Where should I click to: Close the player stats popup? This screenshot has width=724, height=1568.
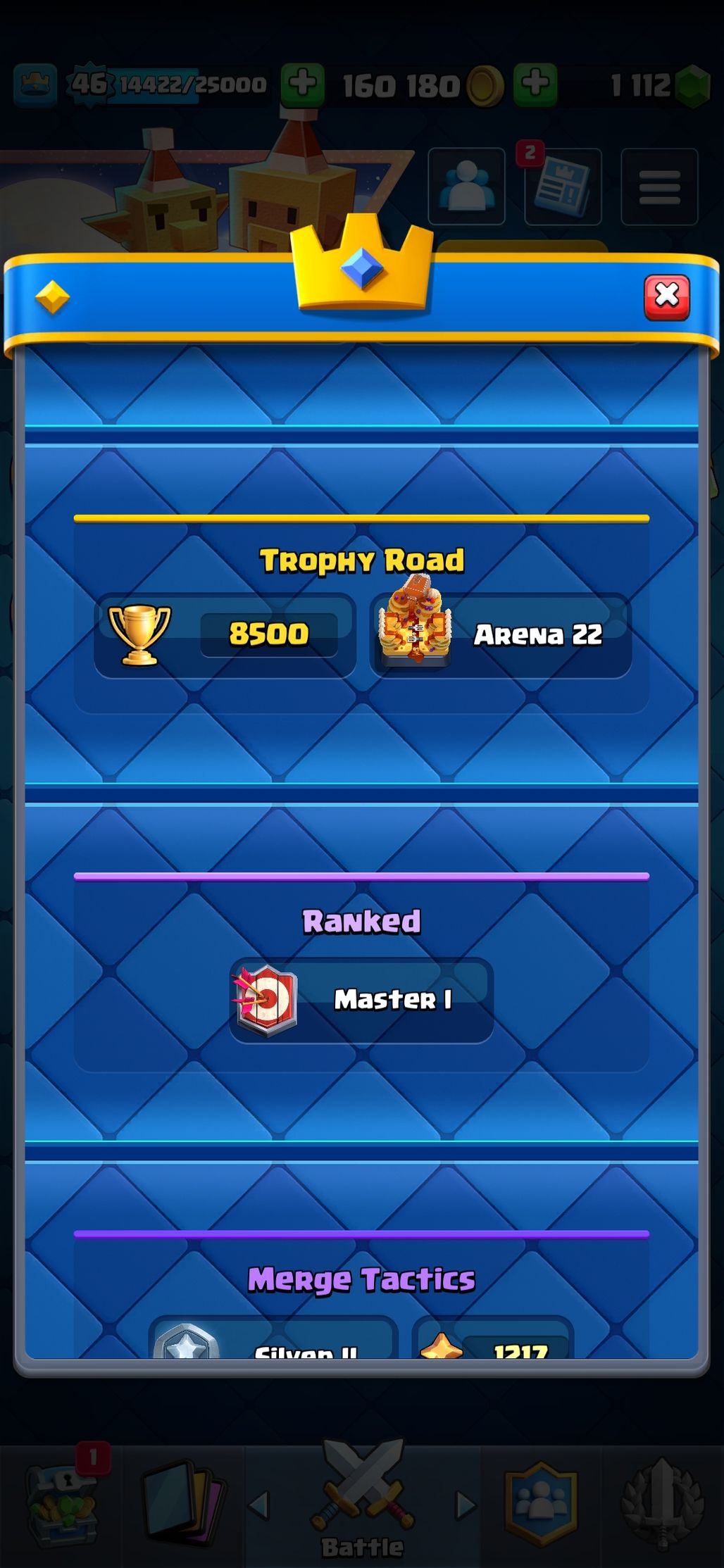666,297
